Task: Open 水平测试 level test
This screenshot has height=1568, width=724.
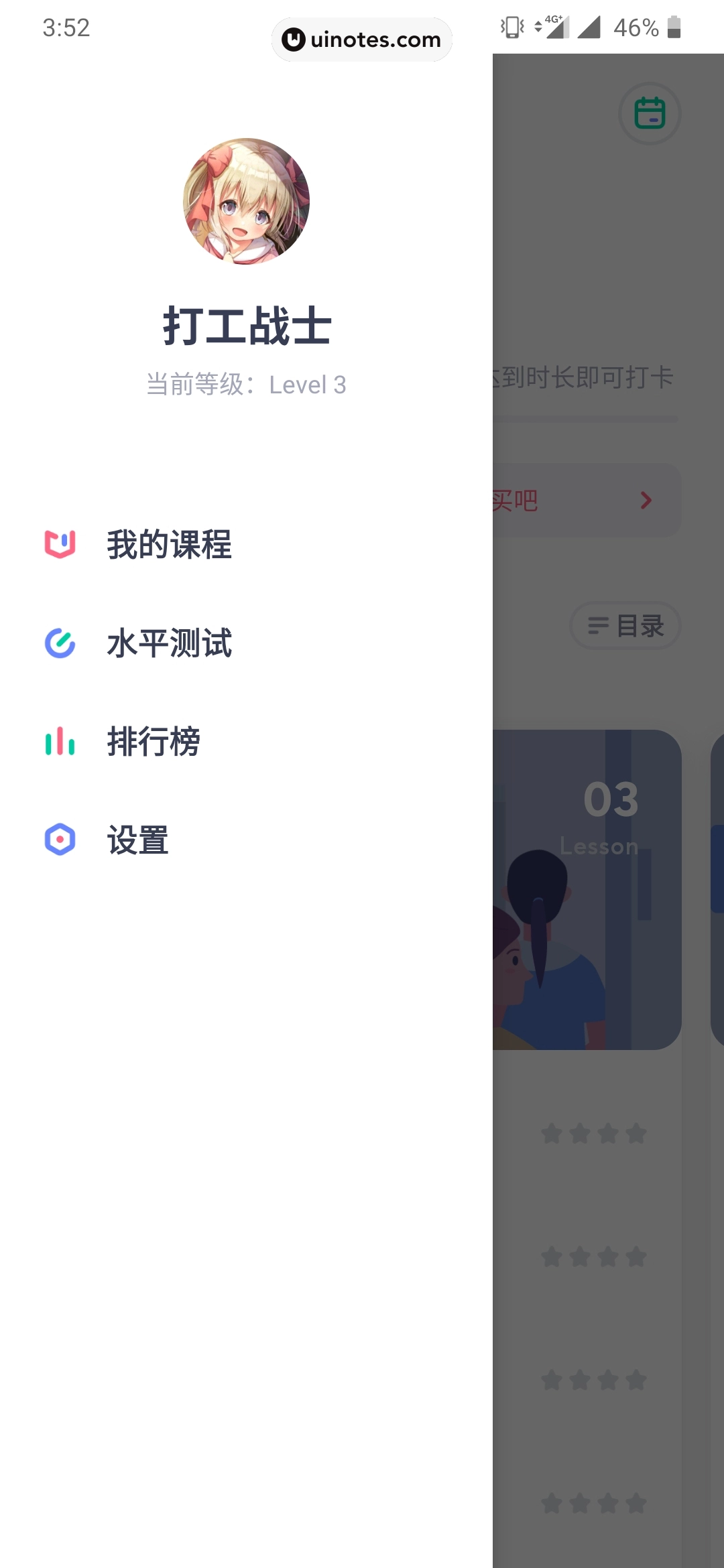Action: (x=169, y=643)
